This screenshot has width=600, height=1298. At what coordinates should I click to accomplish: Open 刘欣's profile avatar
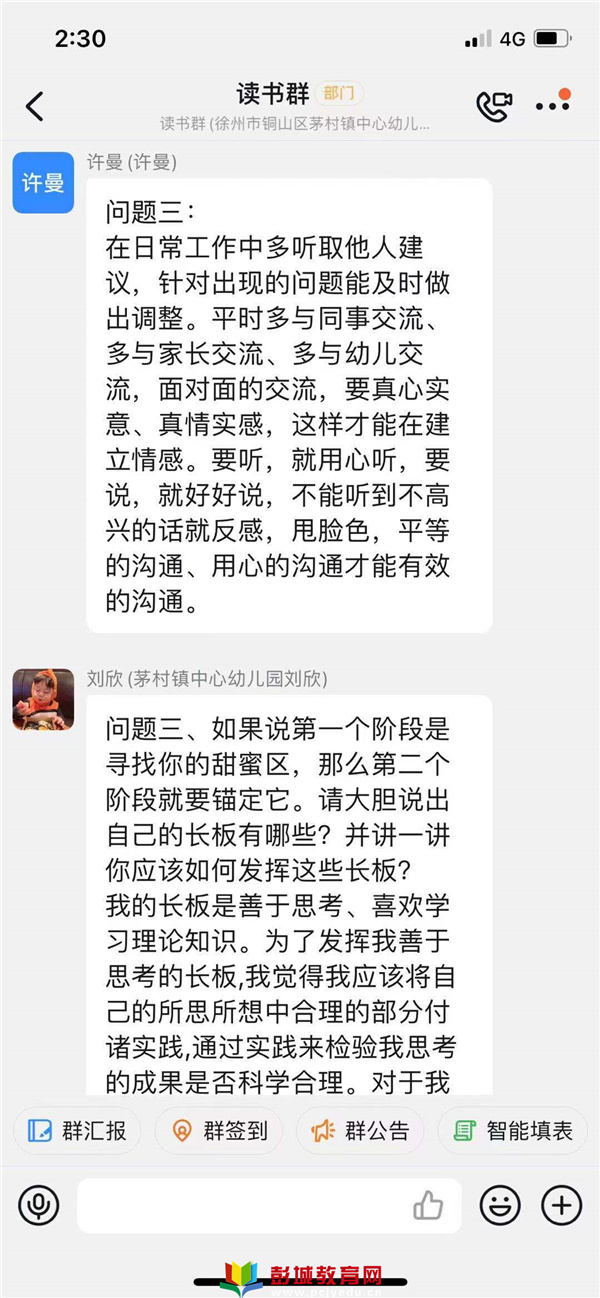43,699
